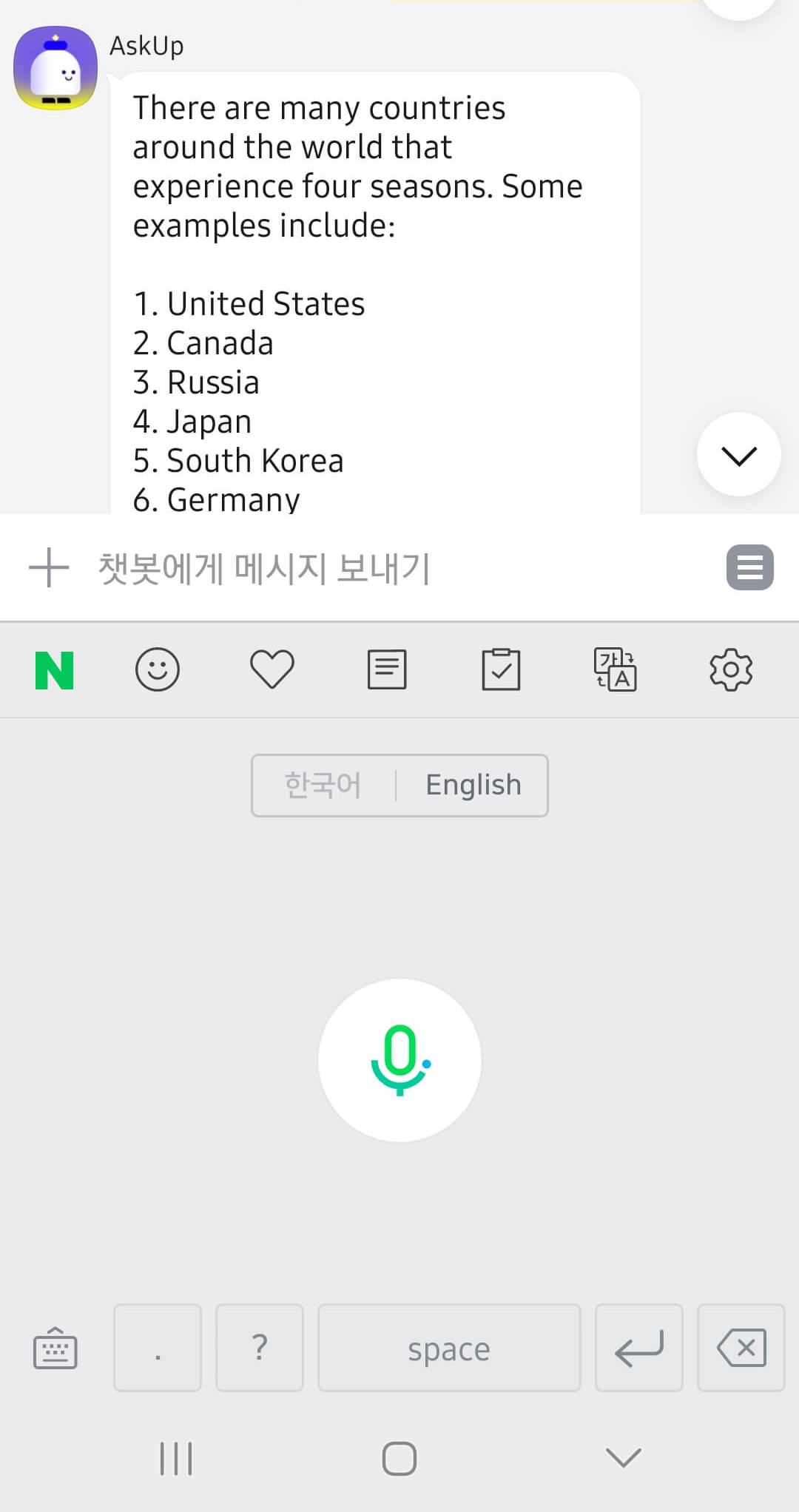Open recent apps from navigation bar
This screenshot has width=799, height=1512.
click(175, 1458)
